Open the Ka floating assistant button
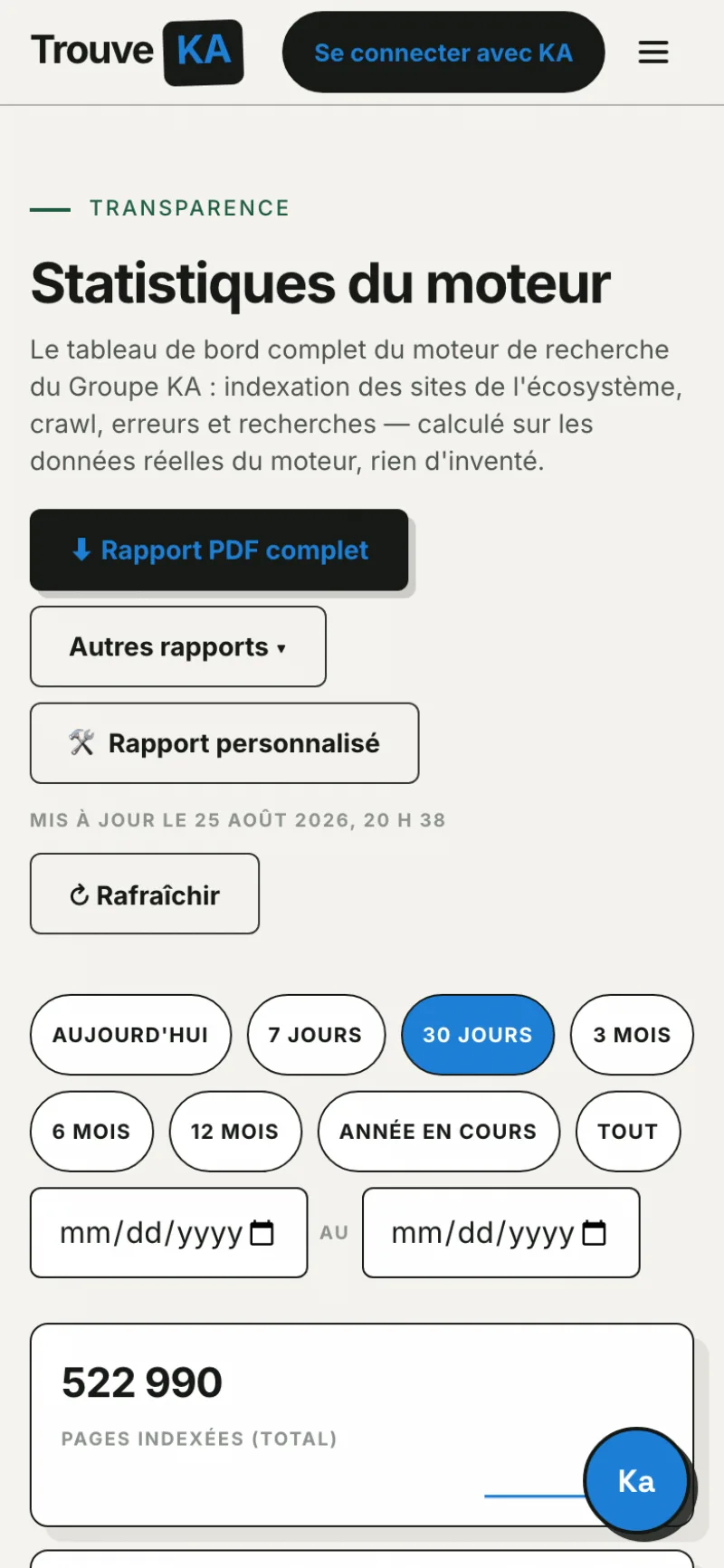 coord(637,1482)
